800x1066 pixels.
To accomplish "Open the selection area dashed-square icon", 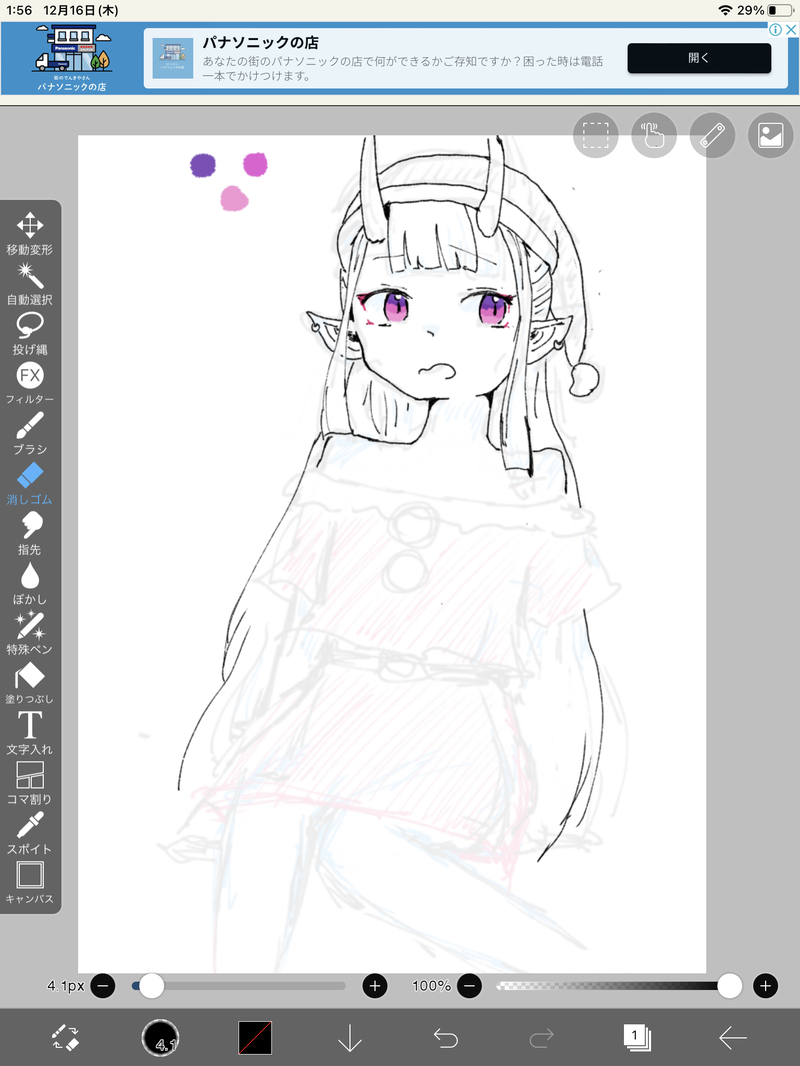I will point(596,135).
